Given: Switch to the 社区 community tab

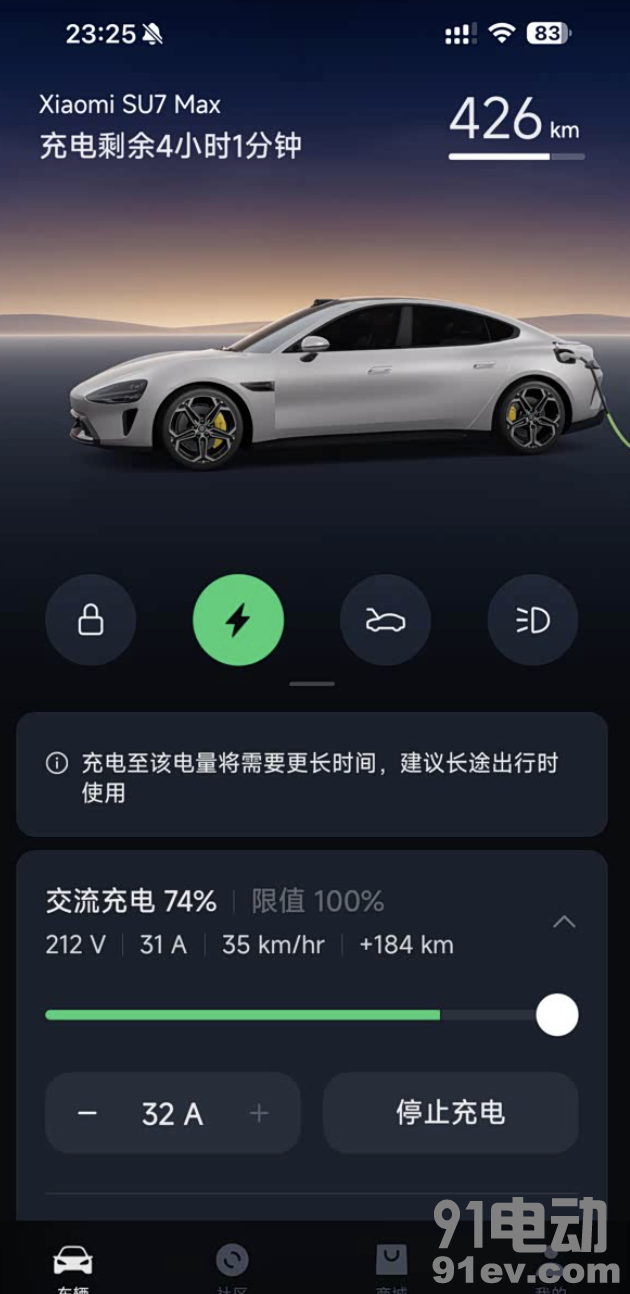Looking at the screenshot, I should (232, 1264).
